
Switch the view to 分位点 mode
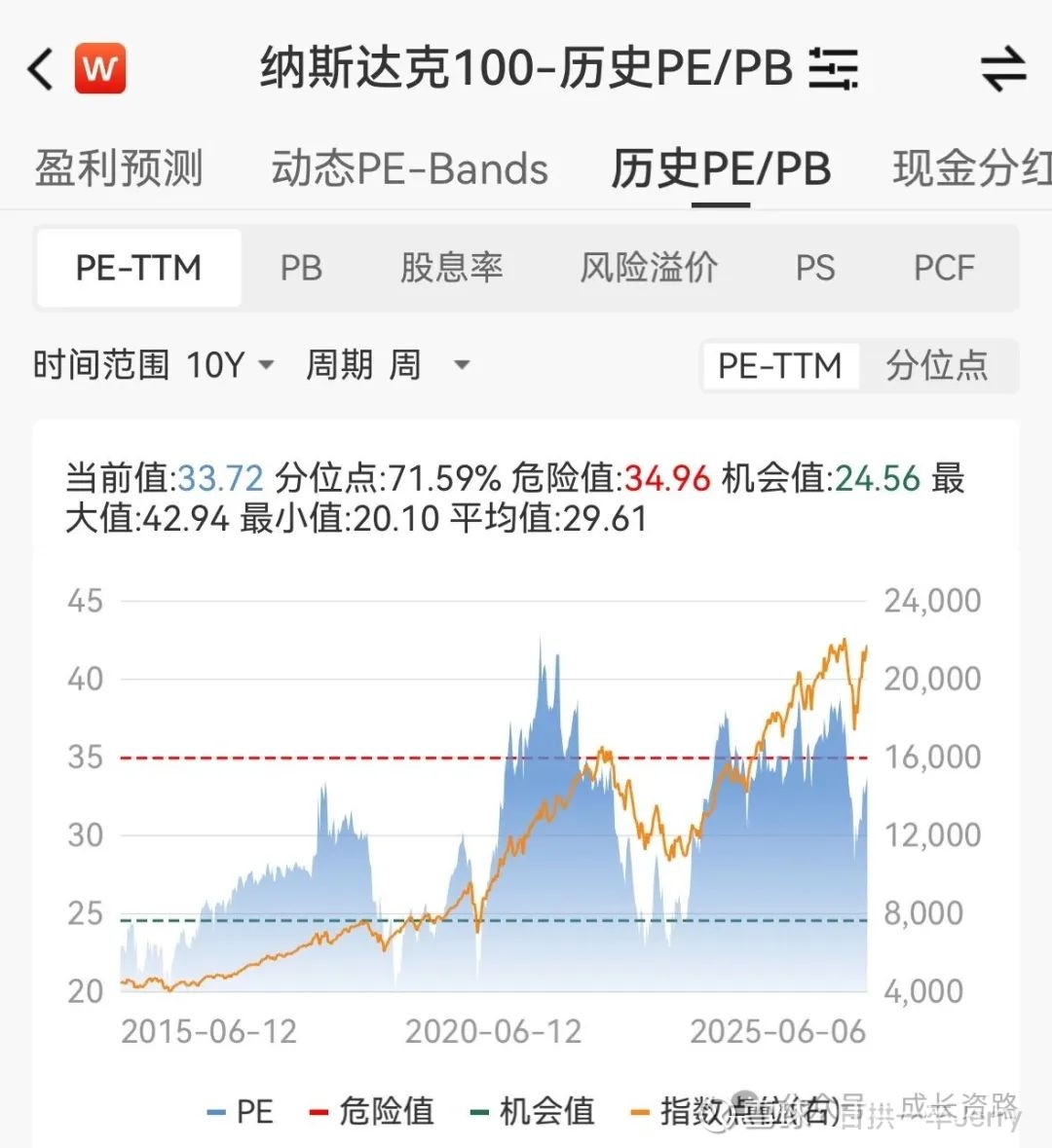937,365
